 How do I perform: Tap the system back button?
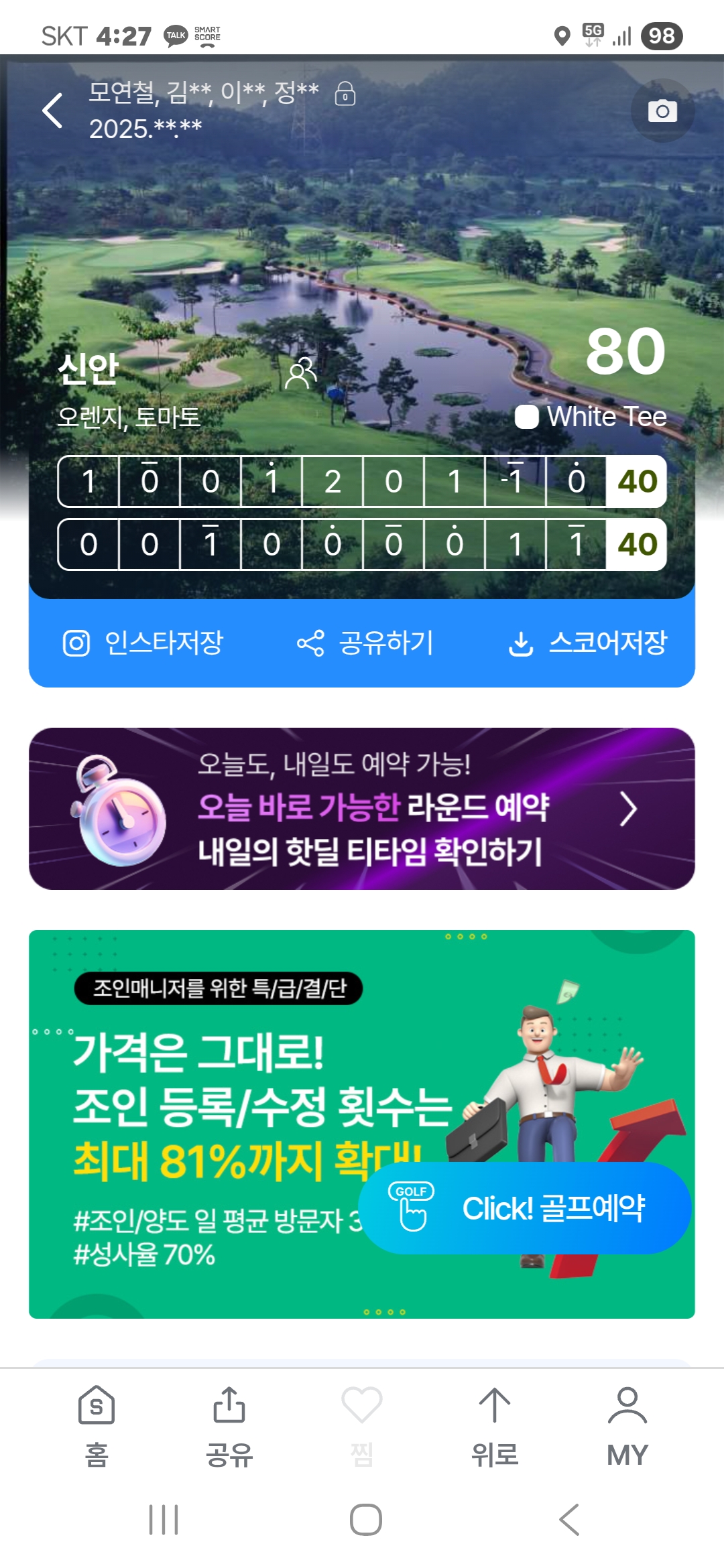coord(569,1519)
